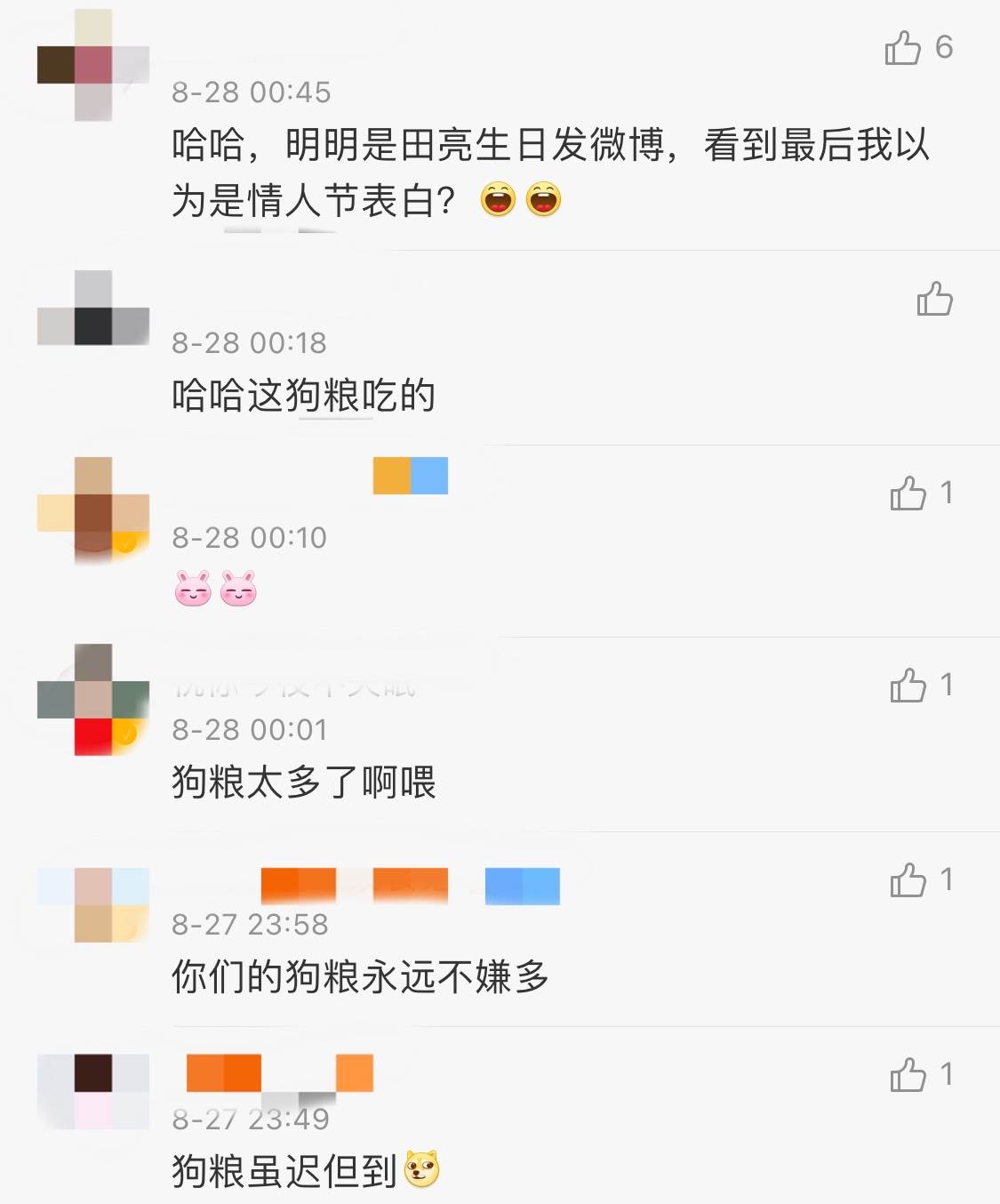This screenshot has height=1204, width=1000.
Task: Open avatar of commenter at 8-28 00:45
Action: point(92,65)
